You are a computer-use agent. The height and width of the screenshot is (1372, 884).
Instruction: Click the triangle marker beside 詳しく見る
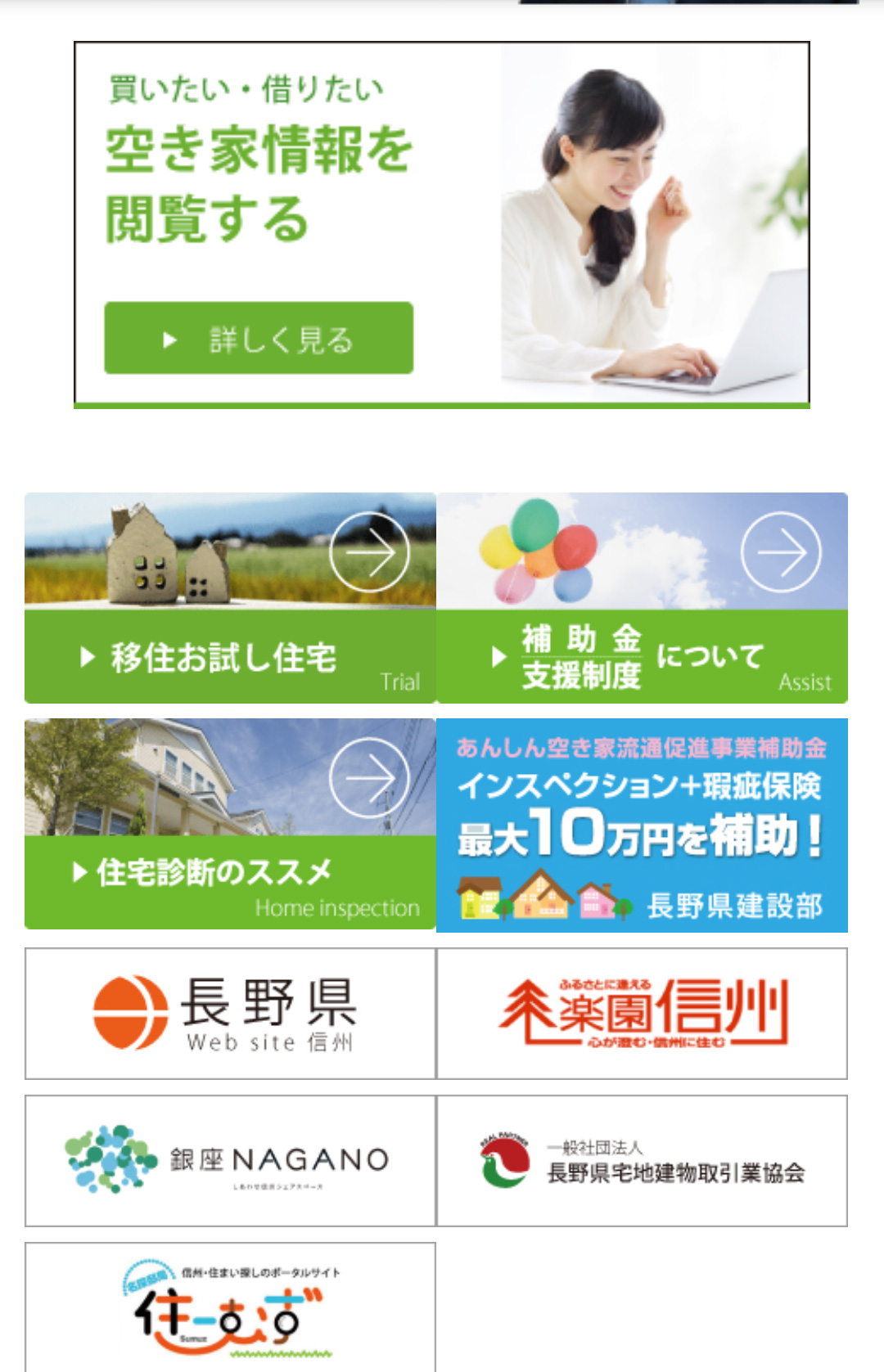pyautogui.click(x=169, y=339)
